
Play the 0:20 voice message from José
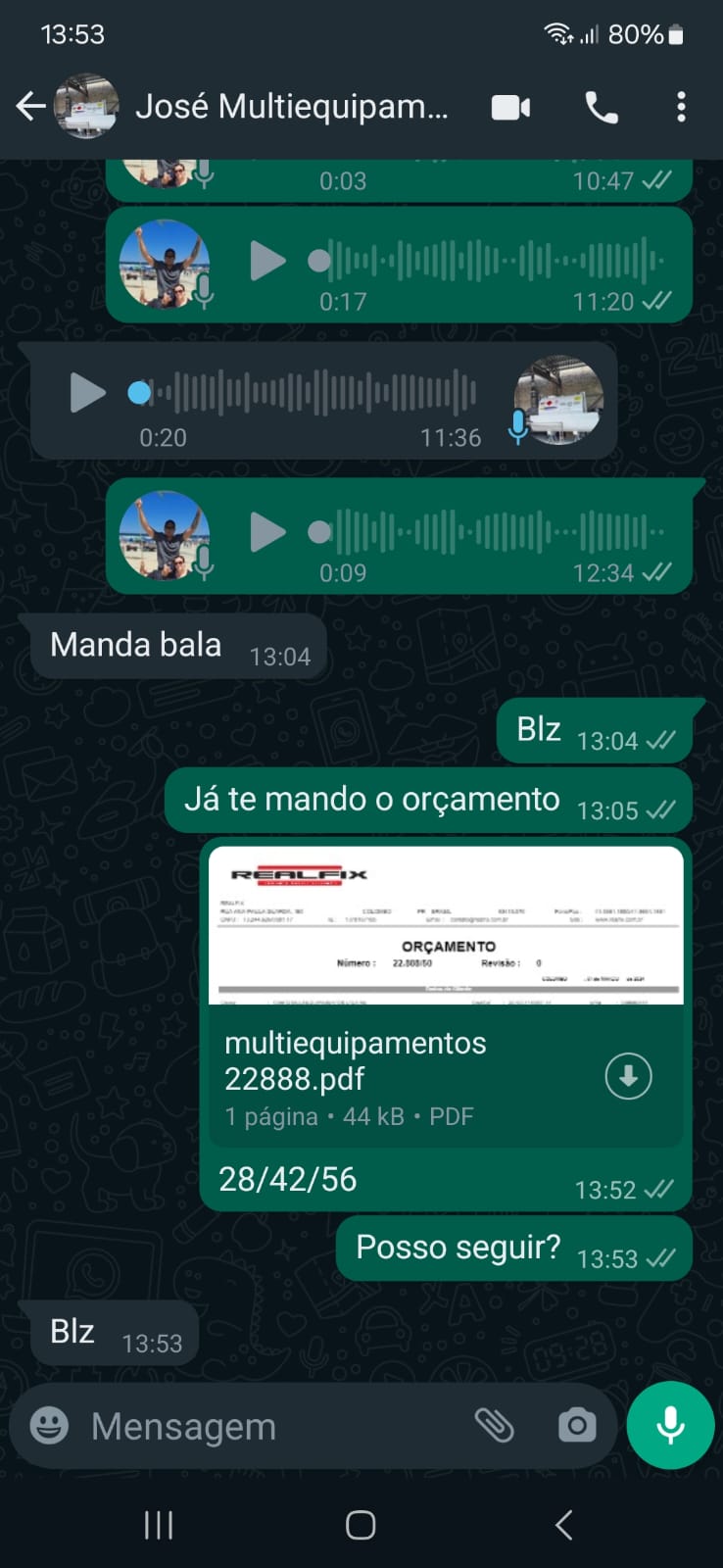[x=87, y=393]
